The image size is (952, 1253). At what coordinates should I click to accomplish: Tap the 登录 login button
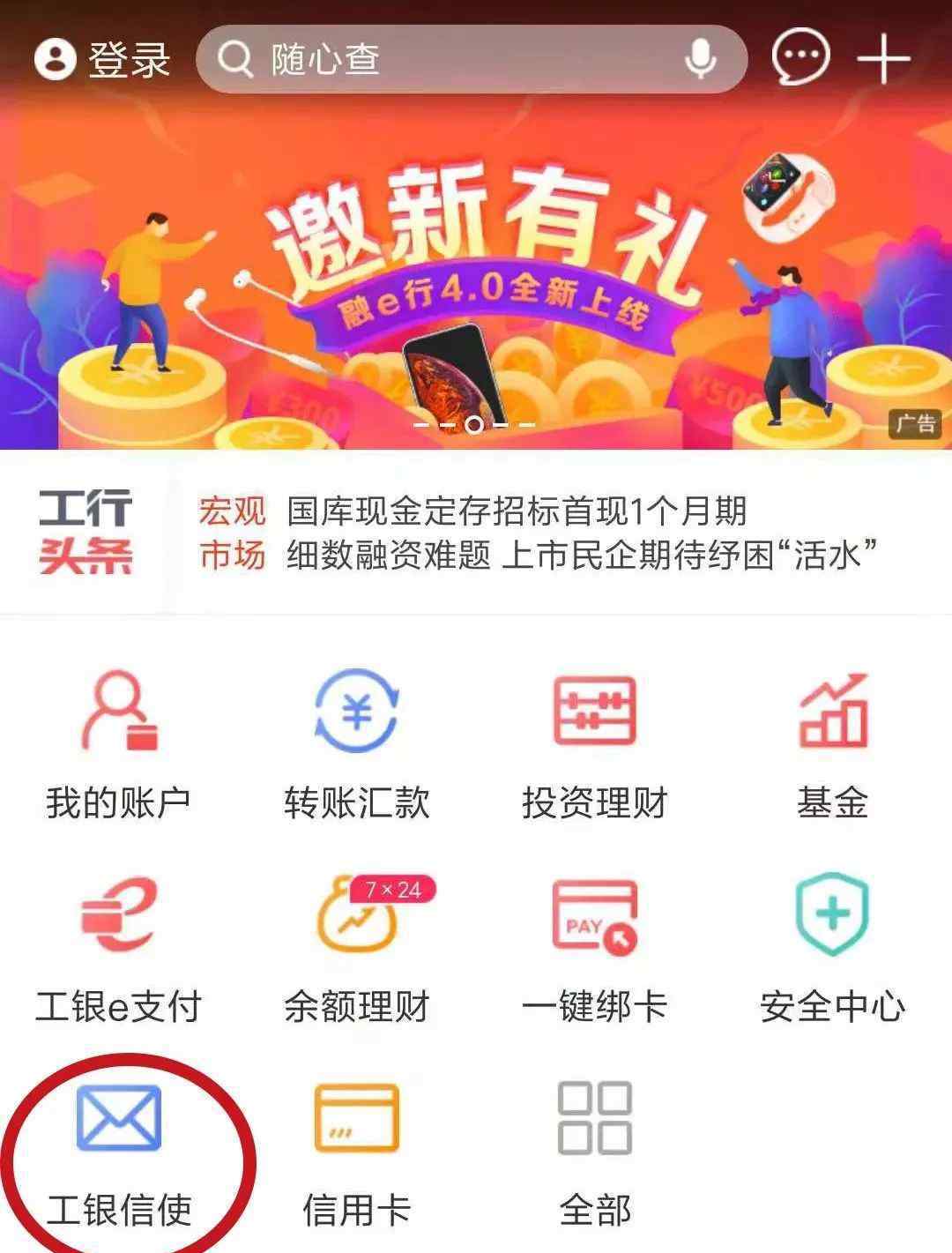(x=101, y=60)
